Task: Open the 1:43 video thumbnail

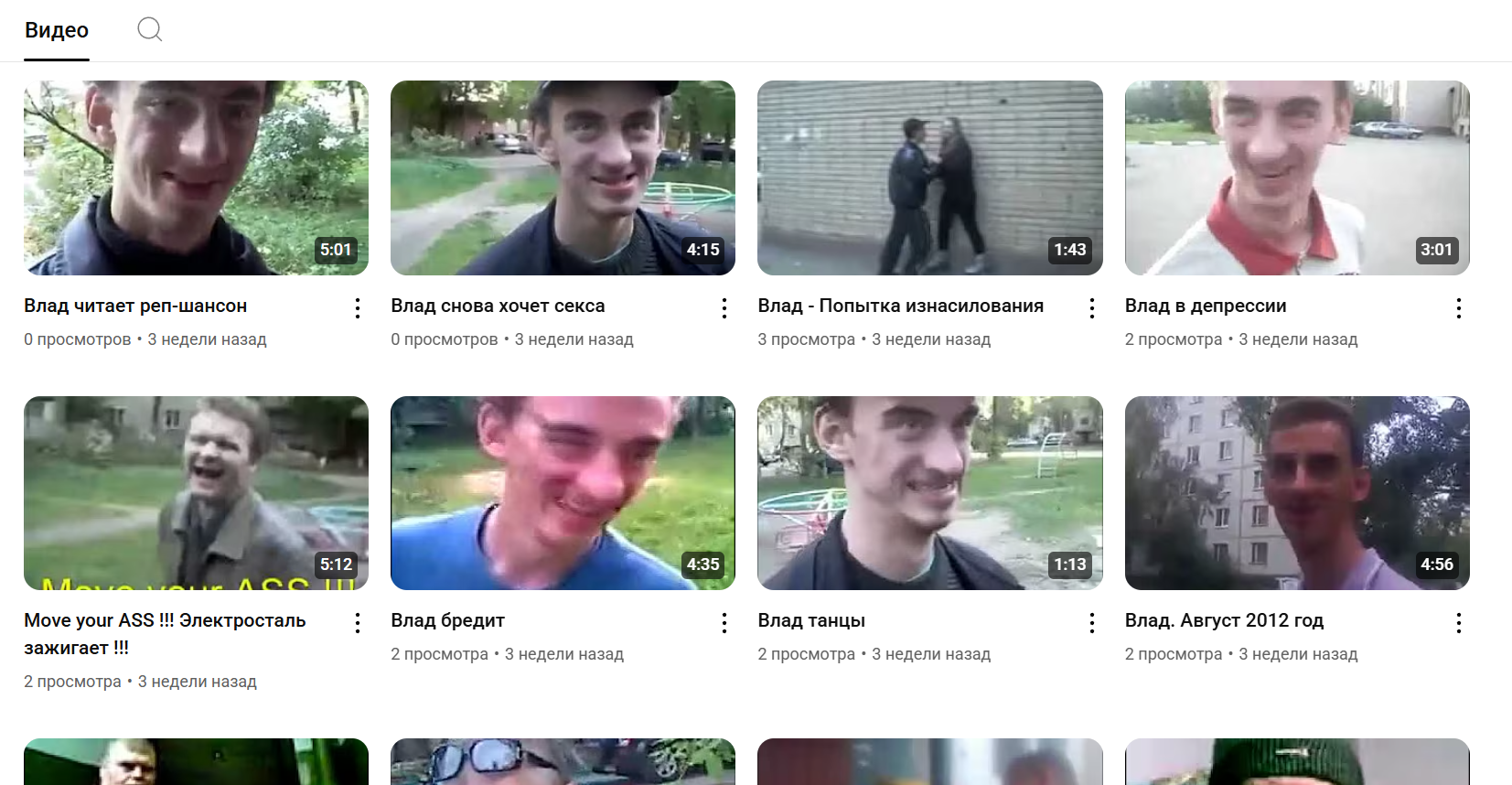Action: click(x=929, y=177)
